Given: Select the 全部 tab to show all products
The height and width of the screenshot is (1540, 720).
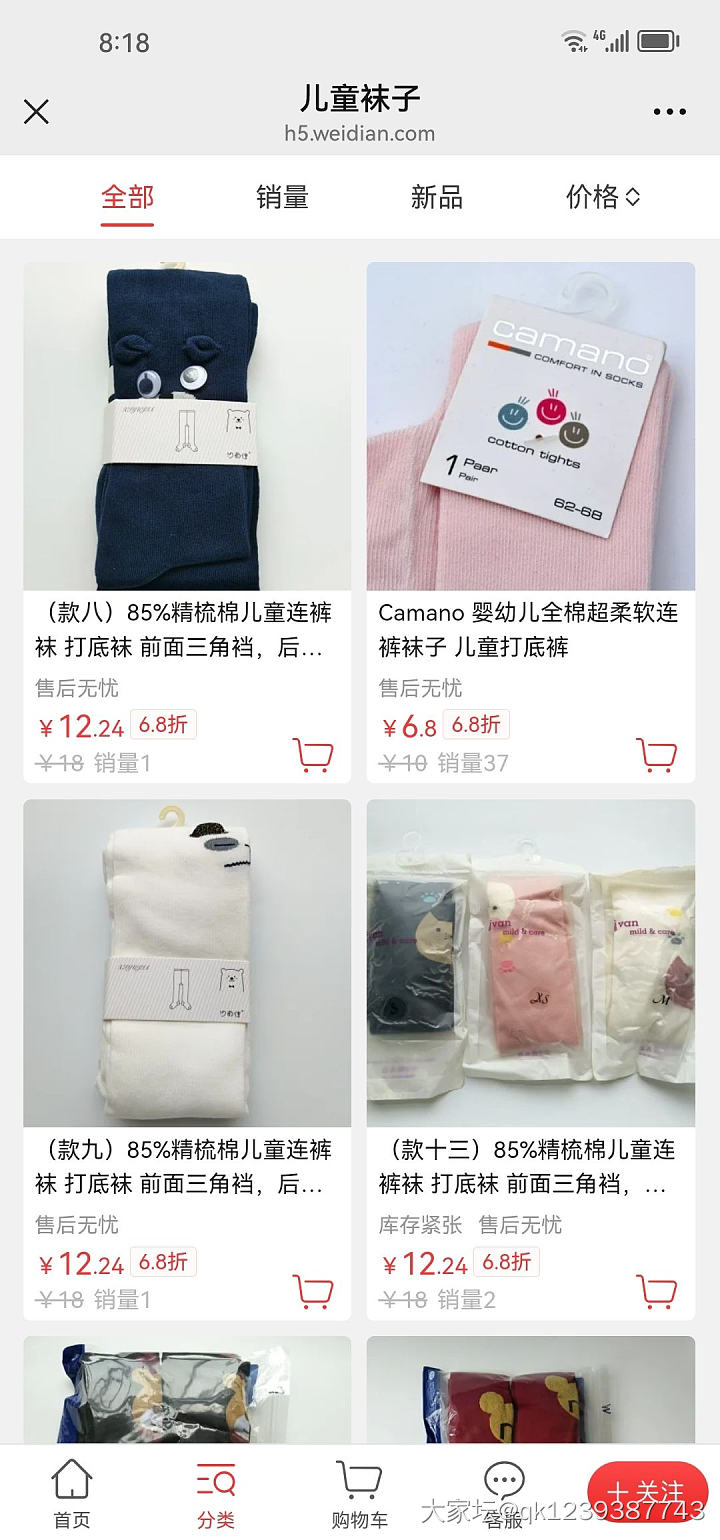Looking at the screenshot, I should coord(127,198).
